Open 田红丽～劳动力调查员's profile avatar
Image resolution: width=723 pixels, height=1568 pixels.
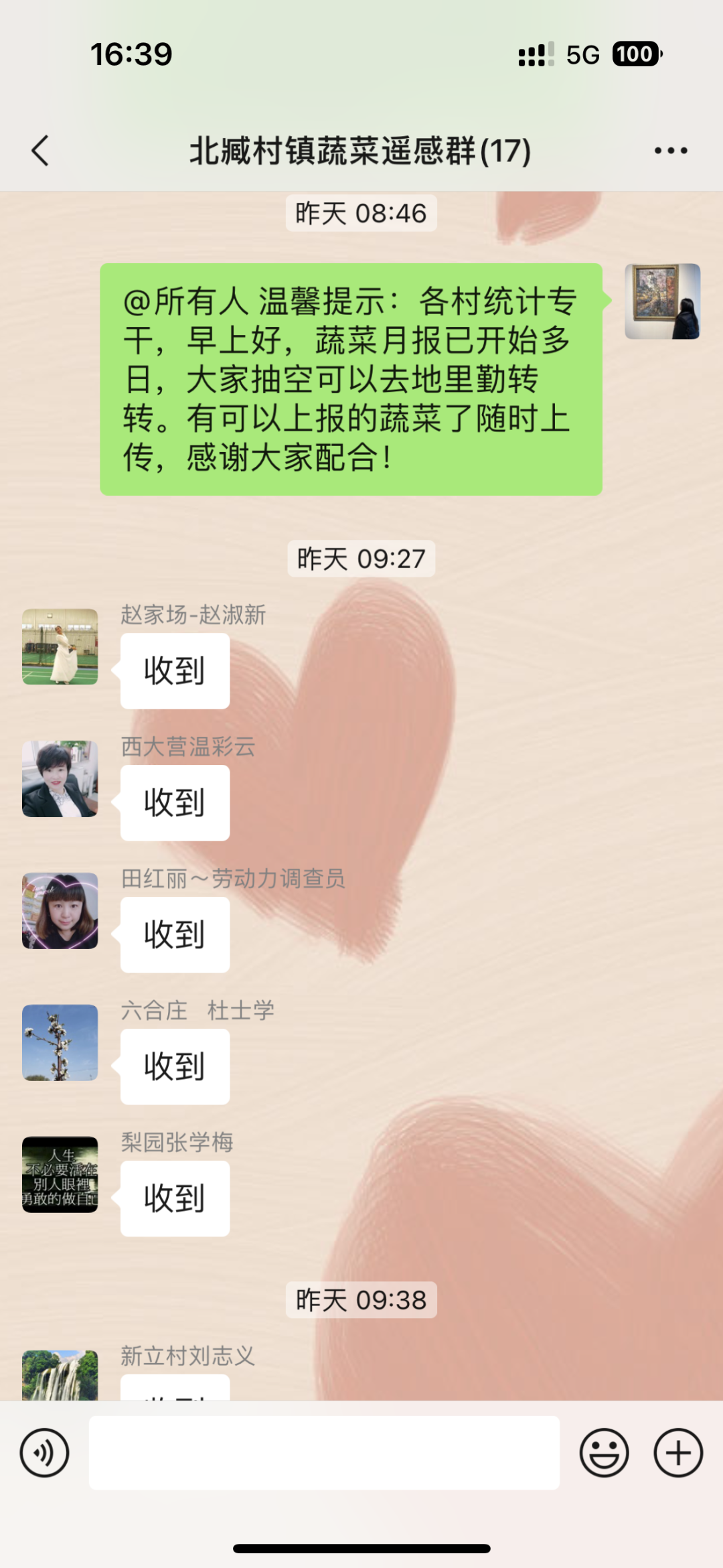[x=60, y=910]
